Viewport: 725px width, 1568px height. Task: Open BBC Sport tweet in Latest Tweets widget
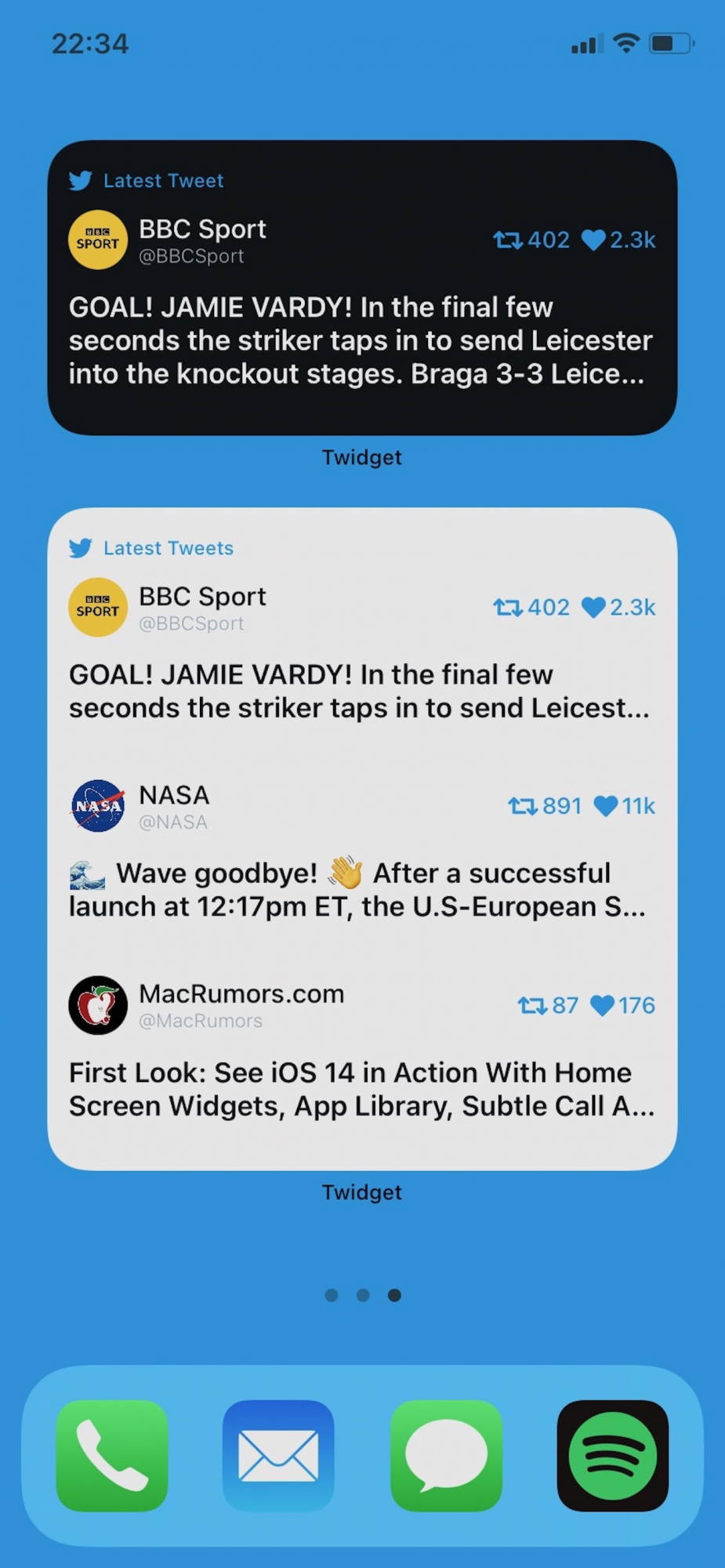pos(362,650)
